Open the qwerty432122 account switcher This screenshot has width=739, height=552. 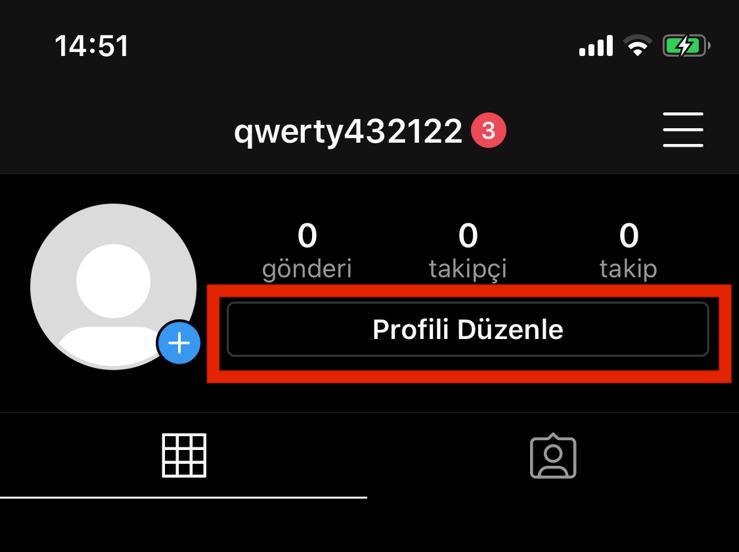(348, 131)
